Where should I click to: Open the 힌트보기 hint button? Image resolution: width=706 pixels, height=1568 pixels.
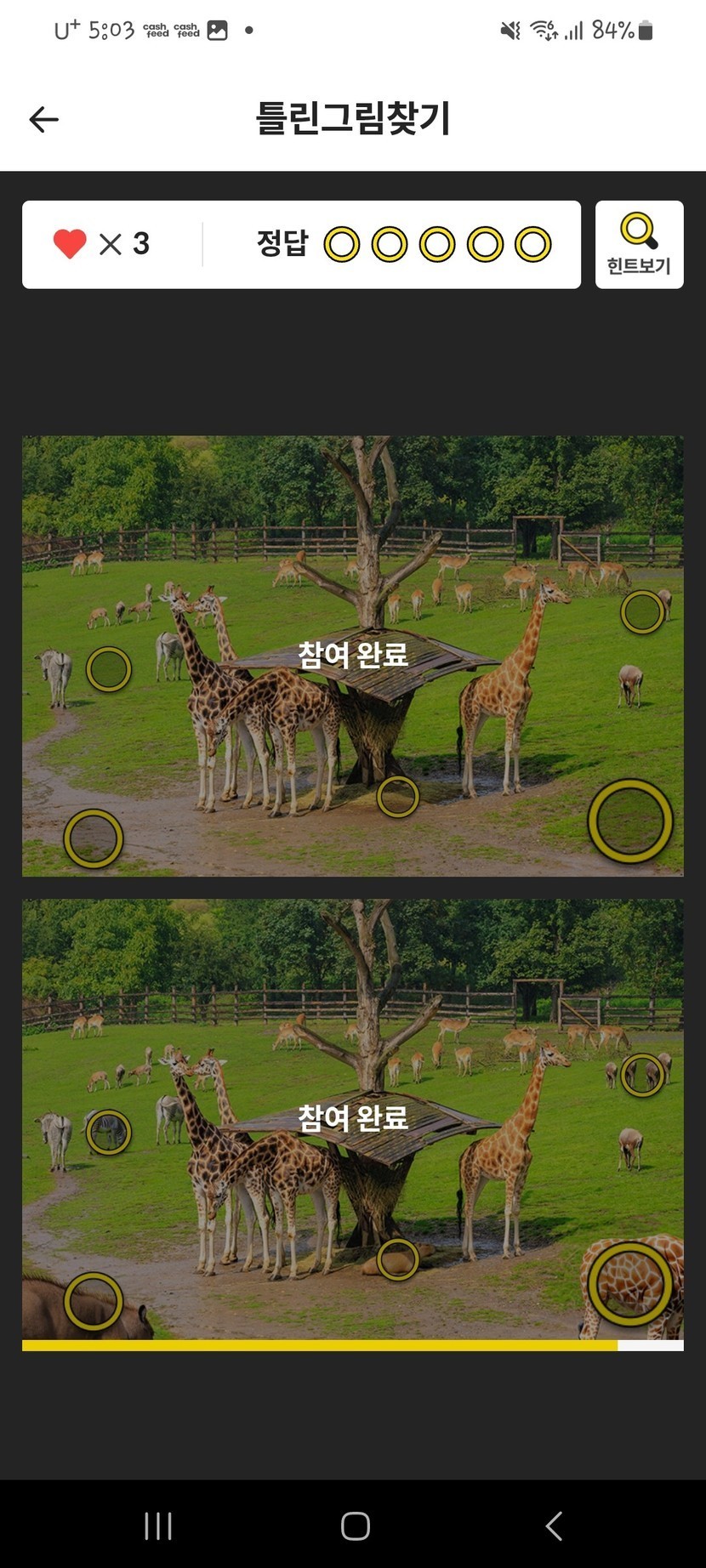pos(639,245)
